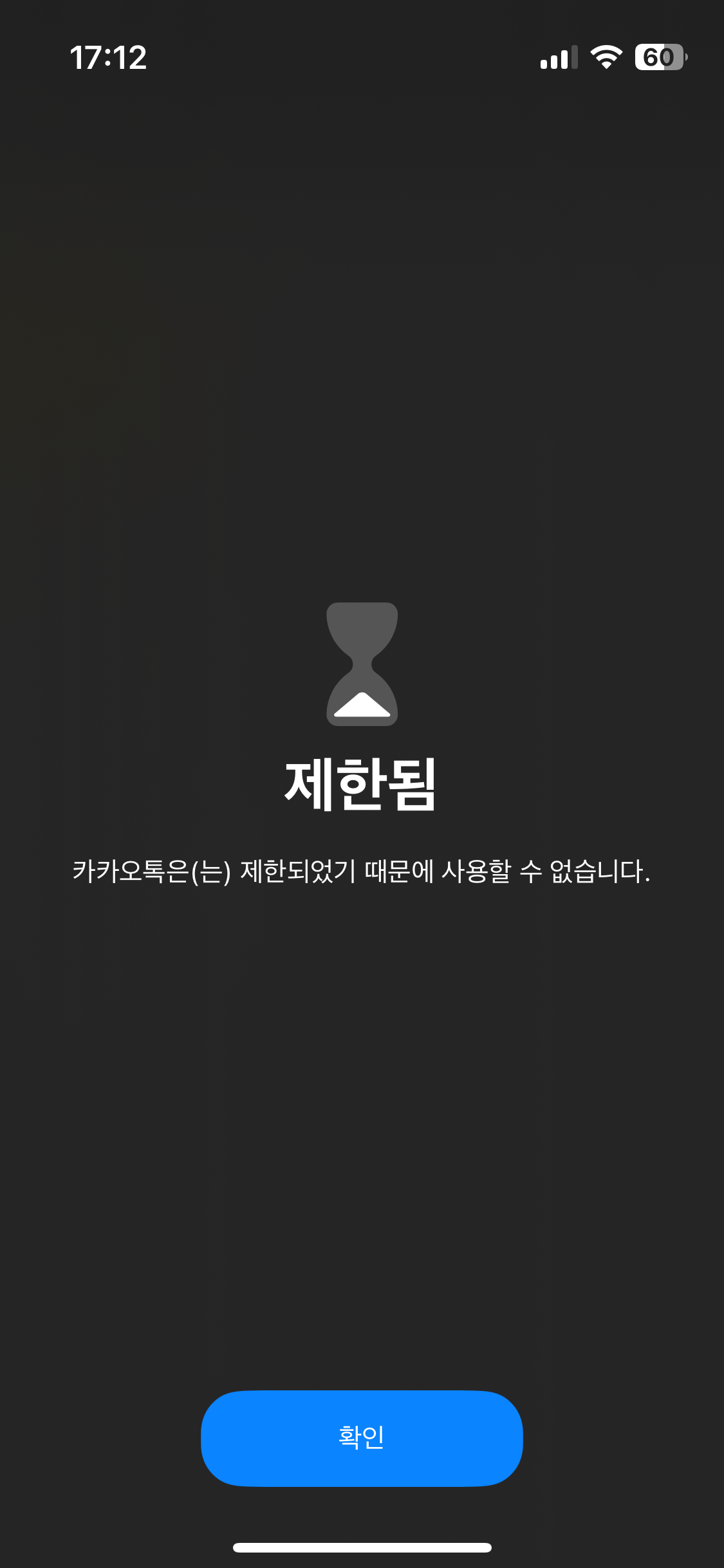
Task: Tap the blue 확인 button
Action: tap(362, 1437)
